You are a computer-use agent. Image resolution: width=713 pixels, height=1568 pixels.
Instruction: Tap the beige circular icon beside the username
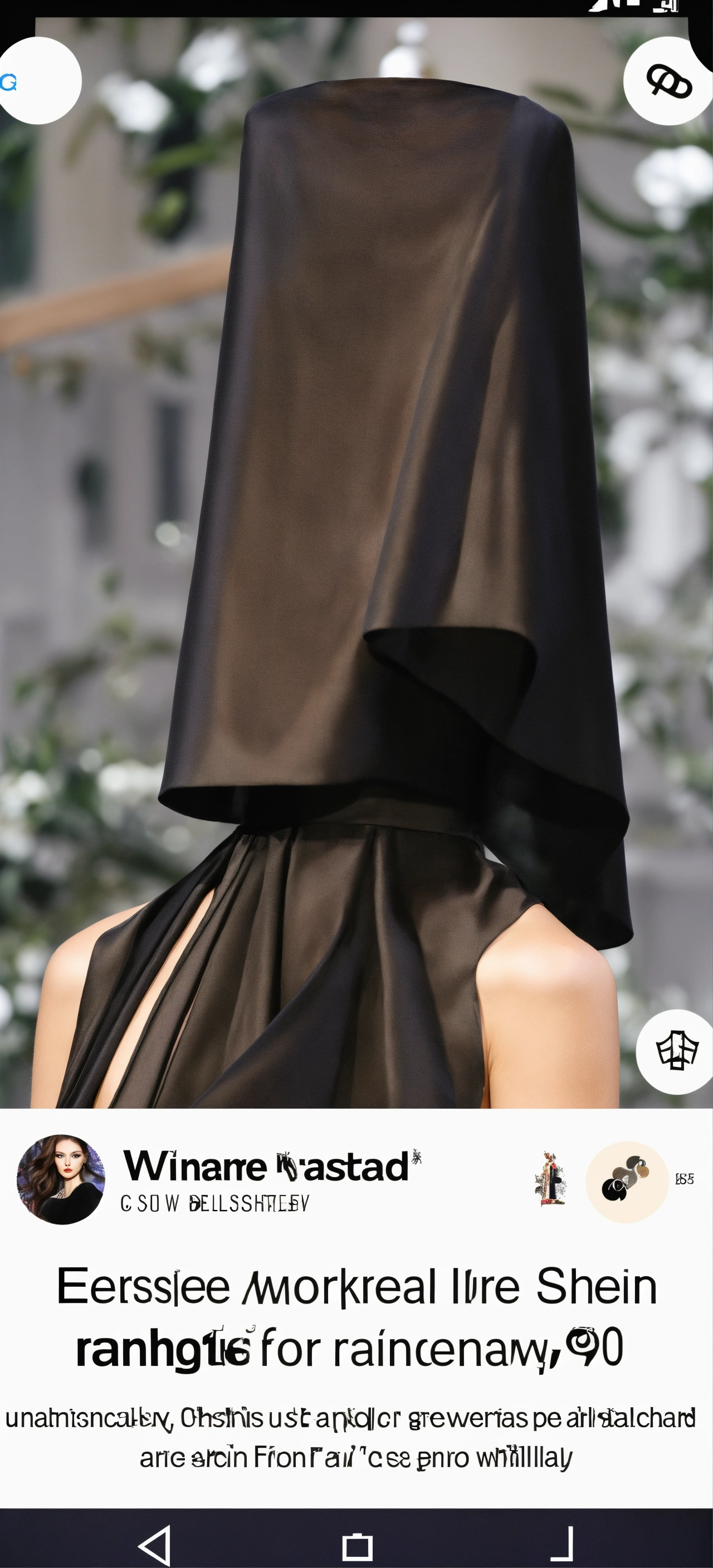[x=627, y=1182]
